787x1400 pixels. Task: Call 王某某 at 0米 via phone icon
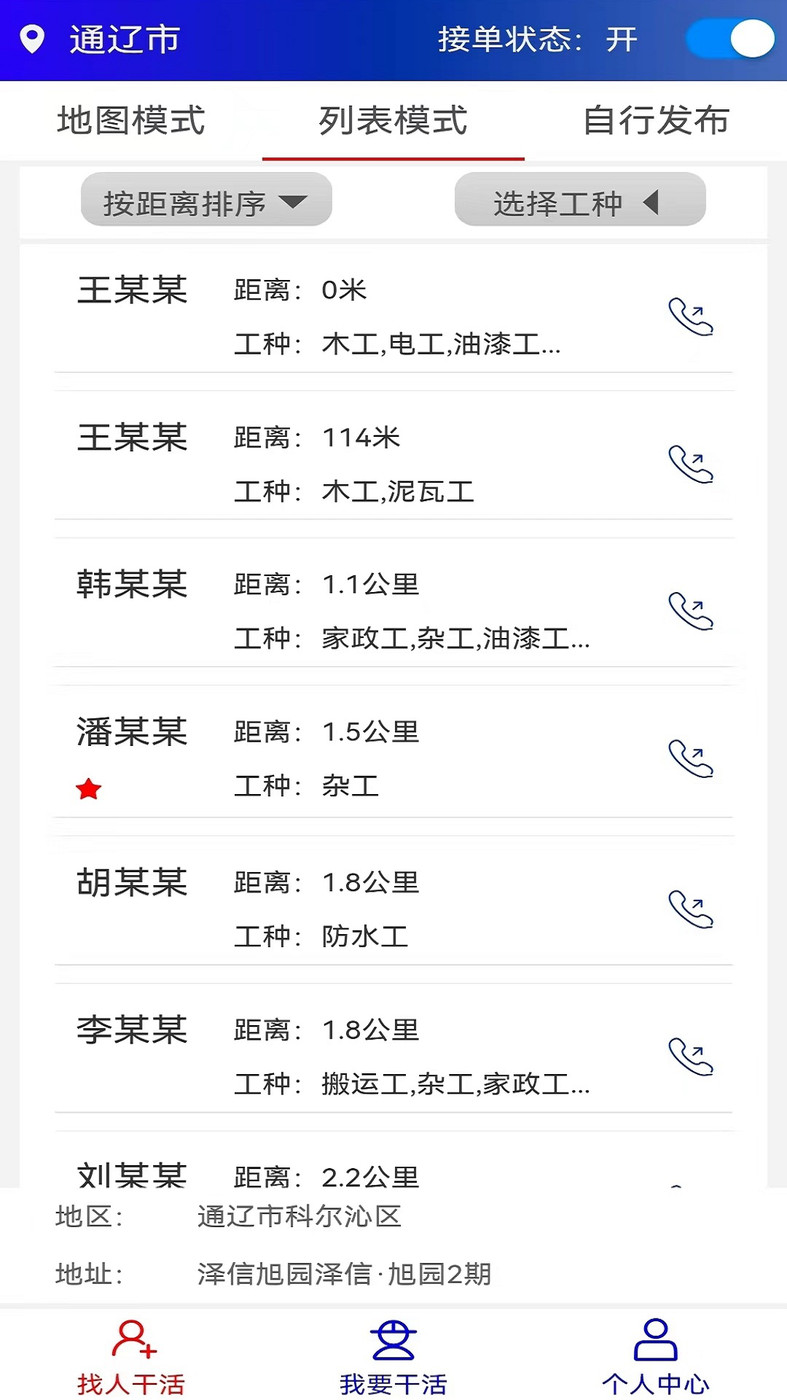coord(689,316)
